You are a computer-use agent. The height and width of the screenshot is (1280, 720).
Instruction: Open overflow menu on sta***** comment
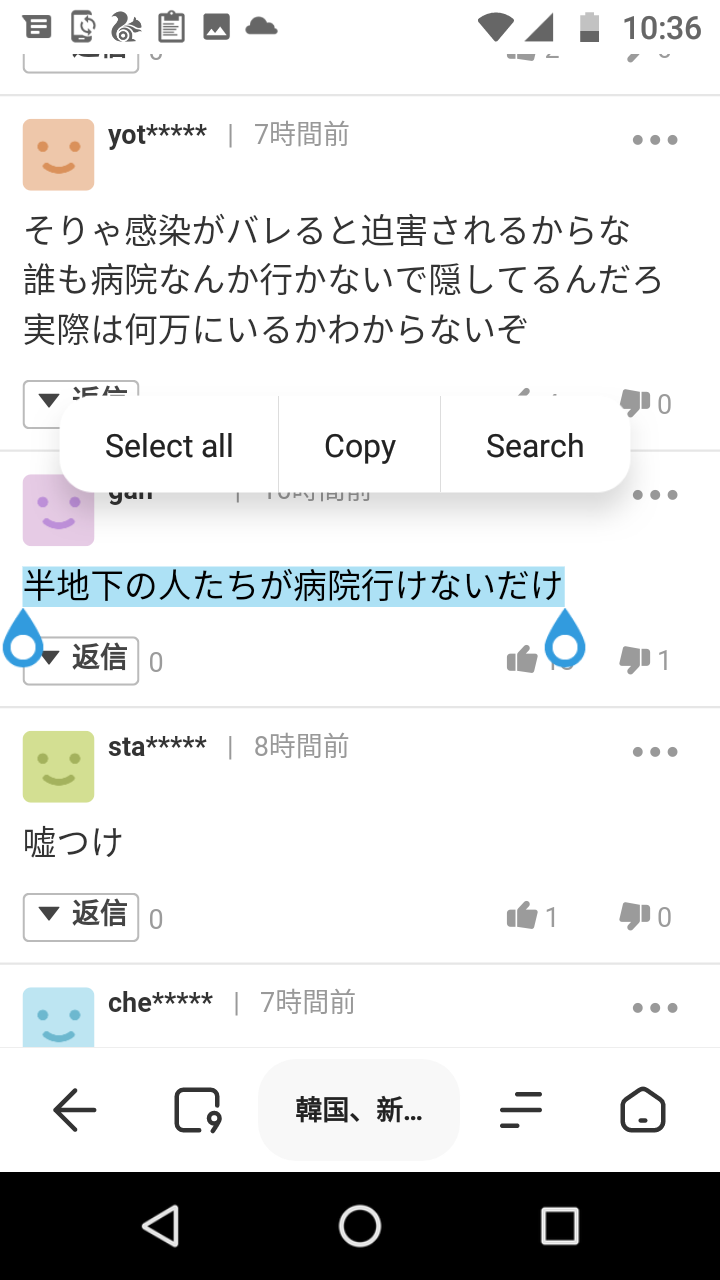tap(655, 752)
